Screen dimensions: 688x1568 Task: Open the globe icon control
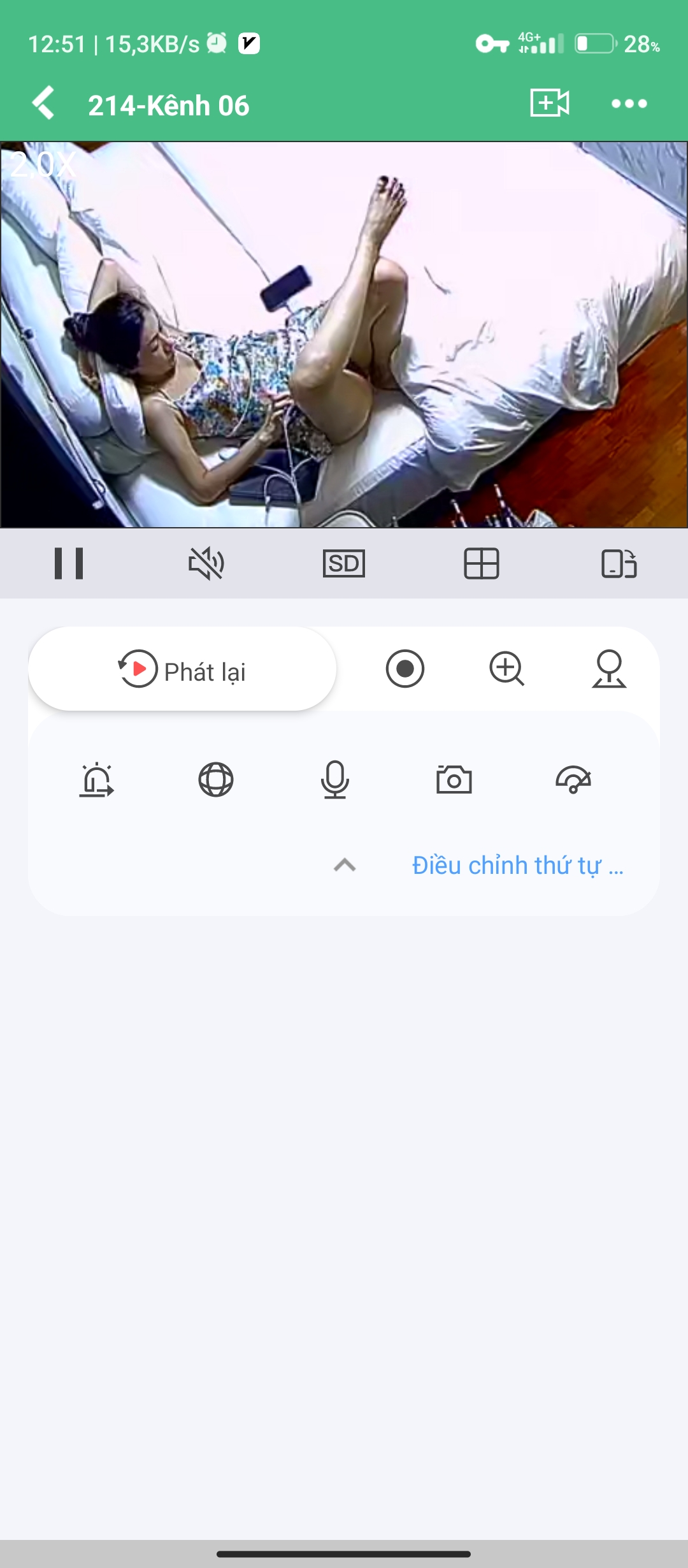point(216,780)
